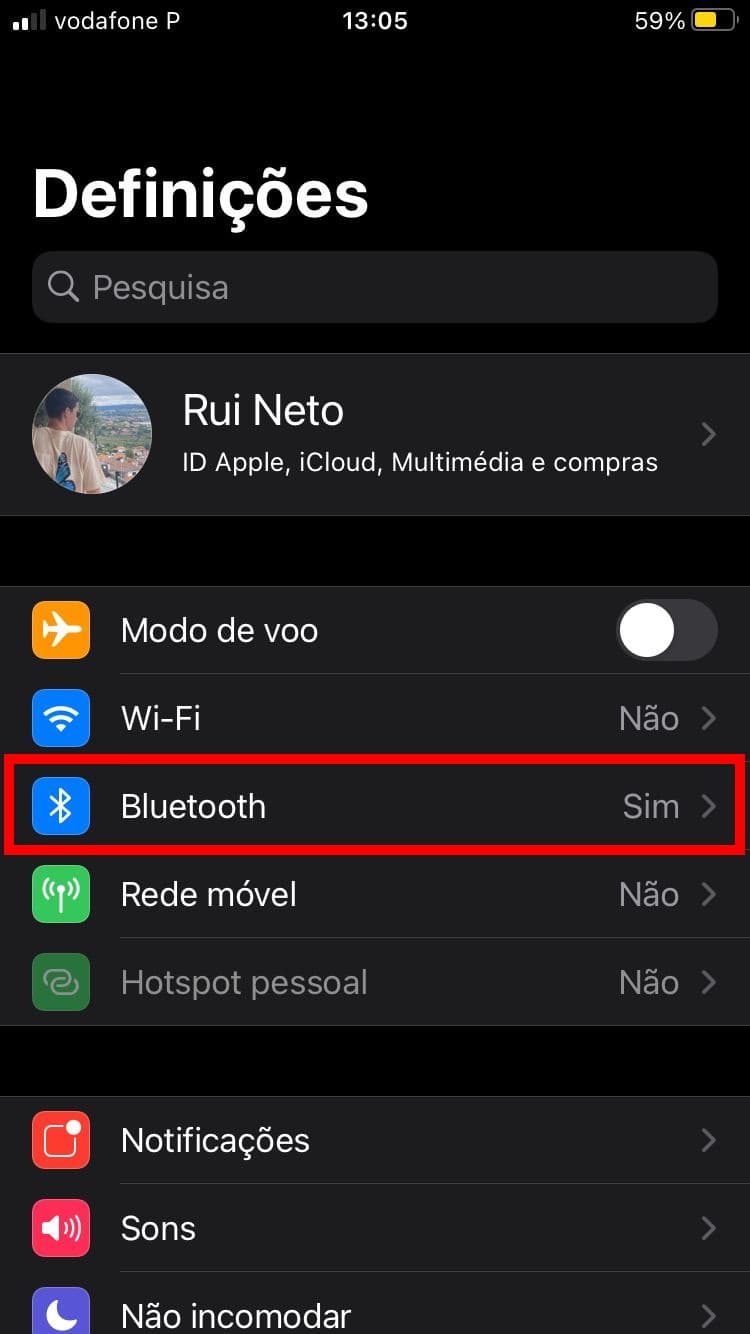Tap the Pesquisa search field
The image size is (750, 1334).
[x=375, y=287]
